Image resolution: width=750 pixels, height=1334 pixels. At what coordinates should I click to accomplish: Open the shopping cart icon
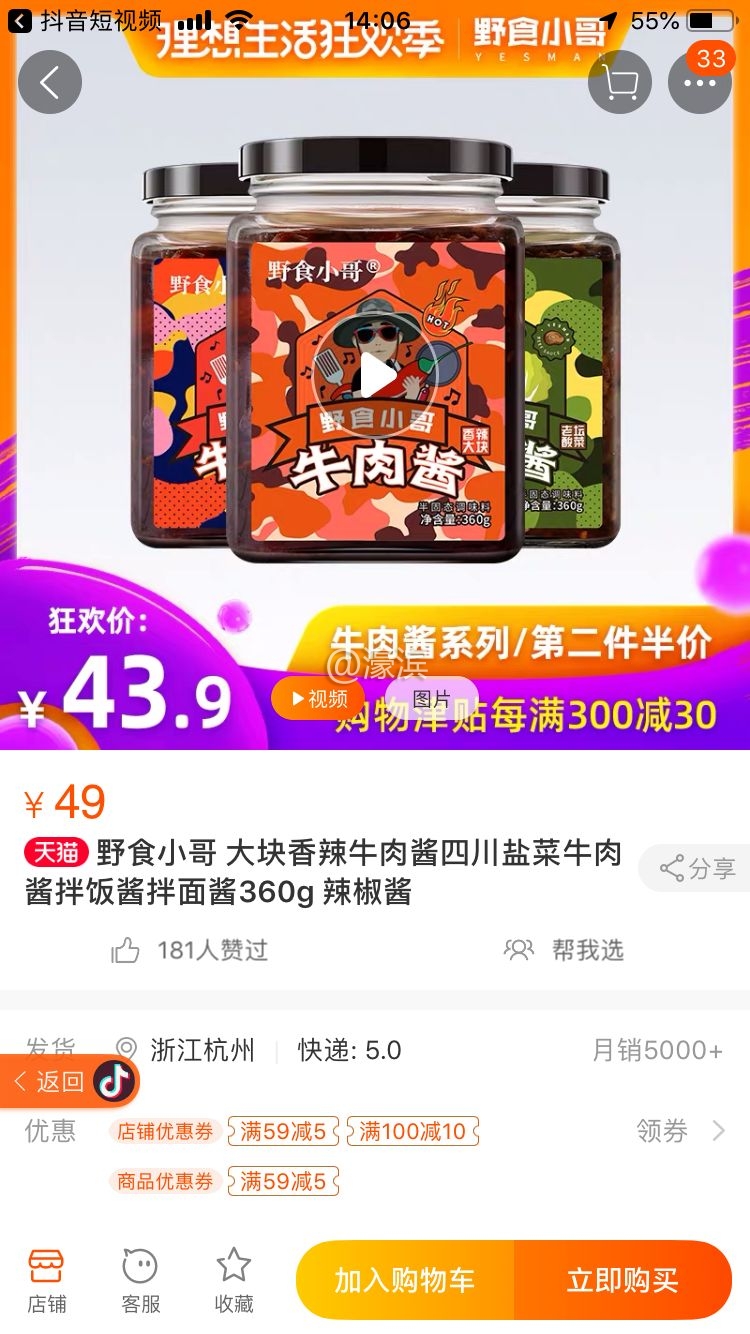pyautogui.click(x=620, y=82)
